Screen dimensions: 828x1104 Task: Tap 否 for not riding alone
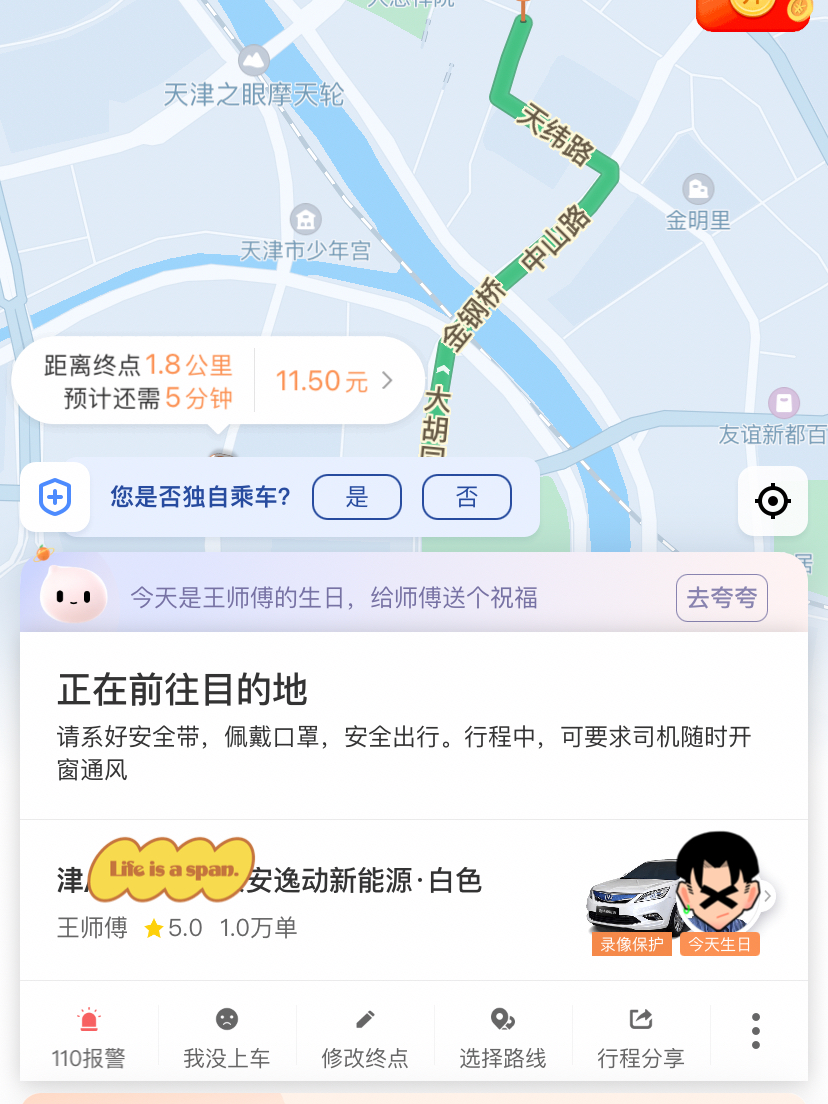(x=467, y=497)
